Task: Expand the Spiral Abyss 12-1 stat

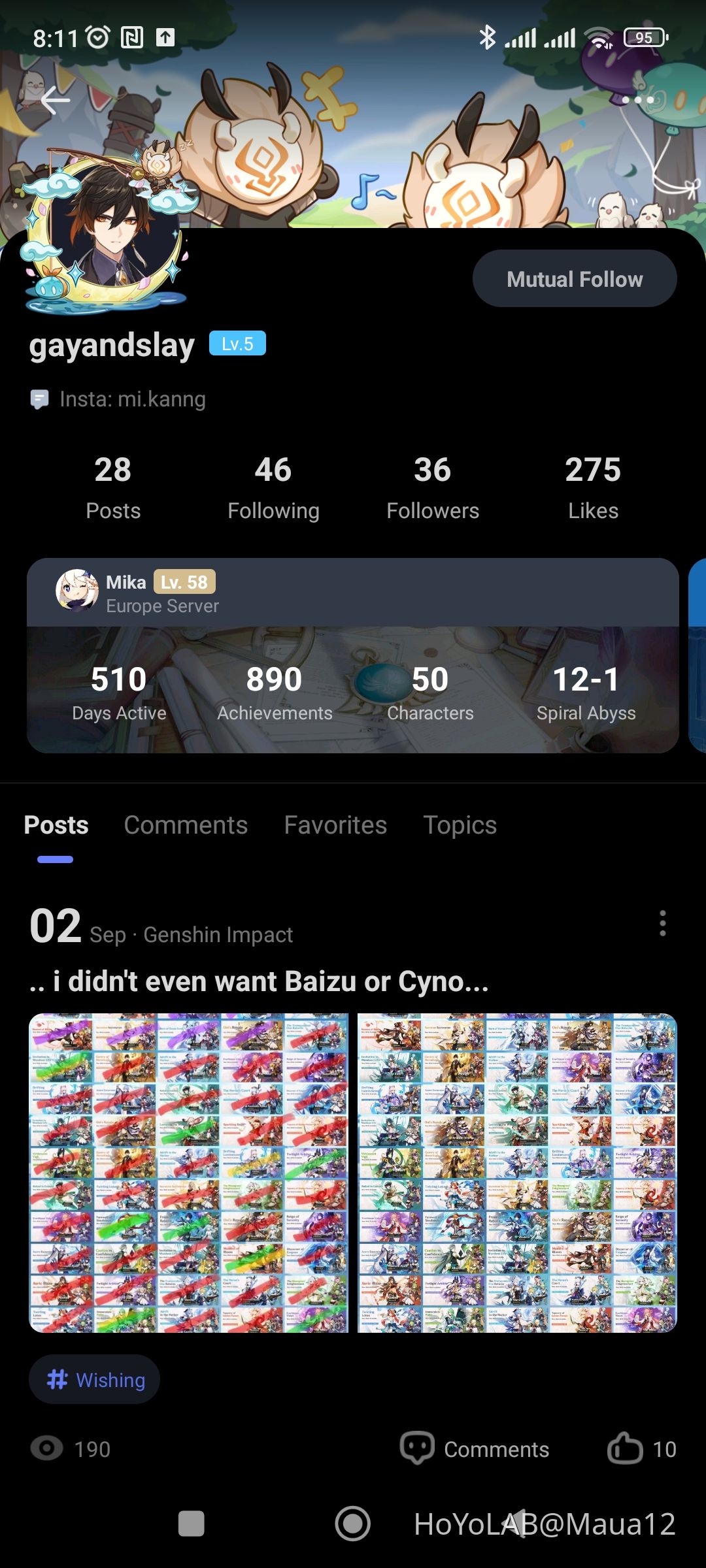Action: 586,691
